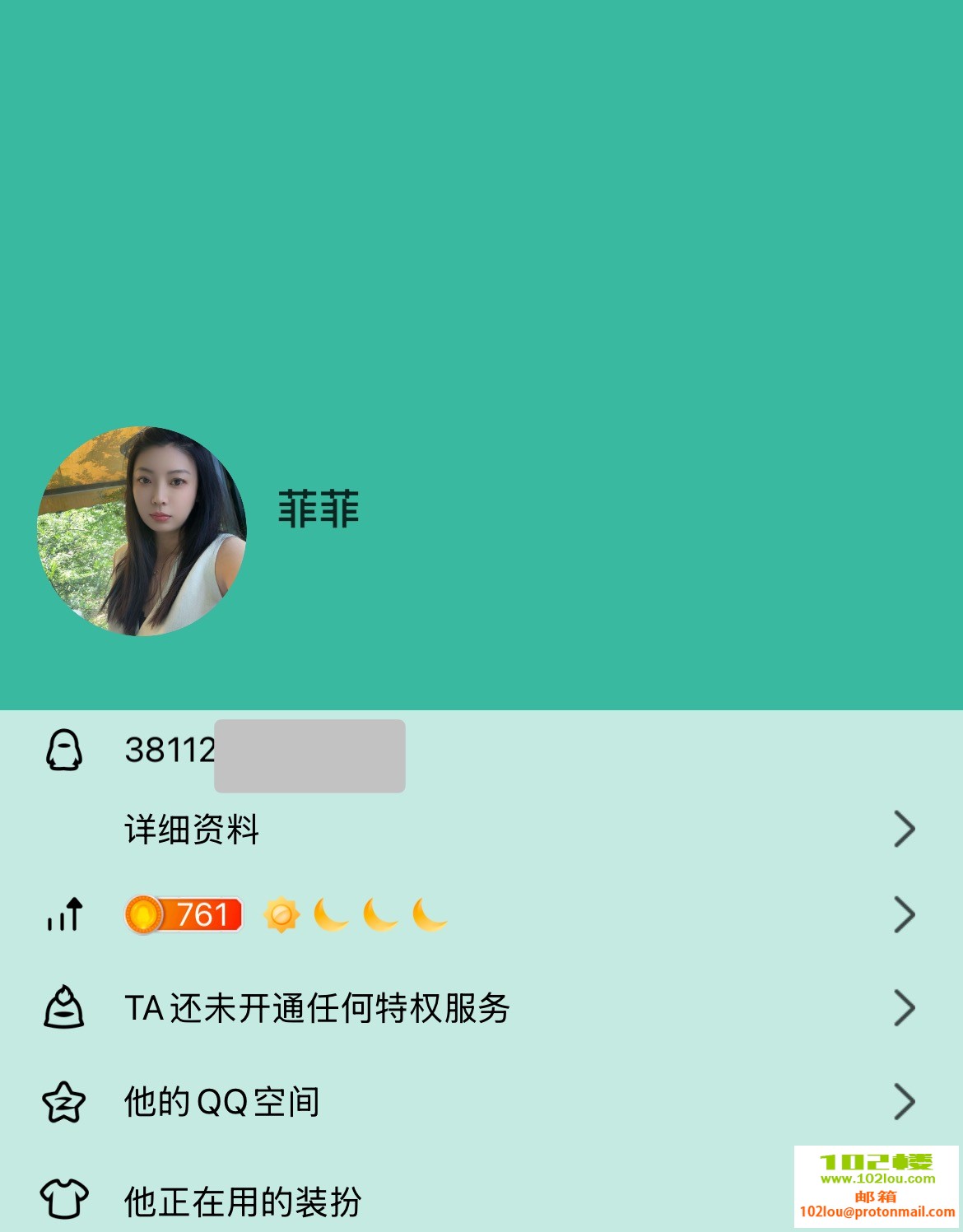Open the 菲菲 profile avatar picture
Viewport: 963px width, 1232px height.
(142, 531)
